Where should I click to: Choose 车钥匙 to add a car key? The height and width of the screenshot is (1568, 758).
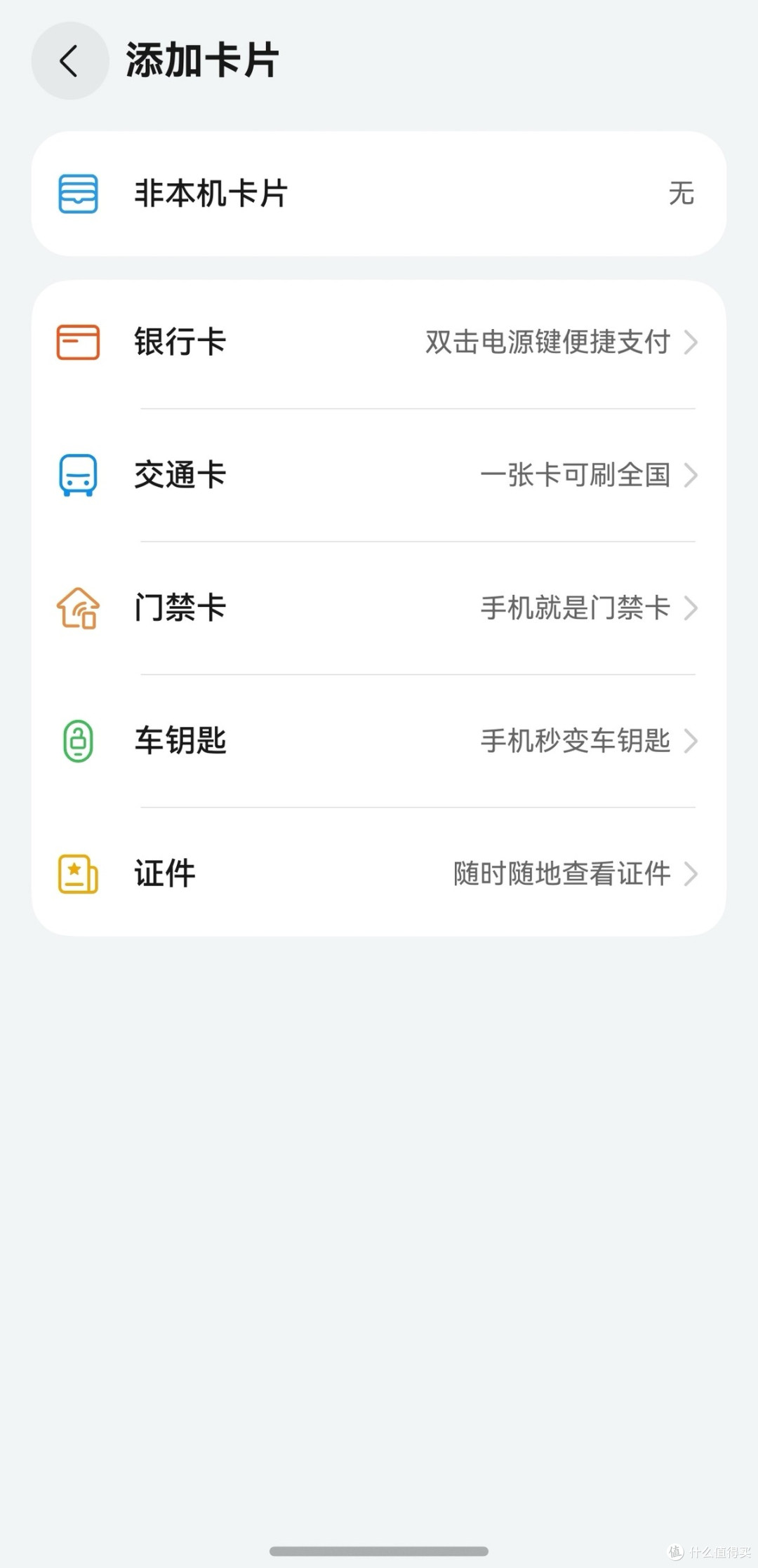(379, 741)
